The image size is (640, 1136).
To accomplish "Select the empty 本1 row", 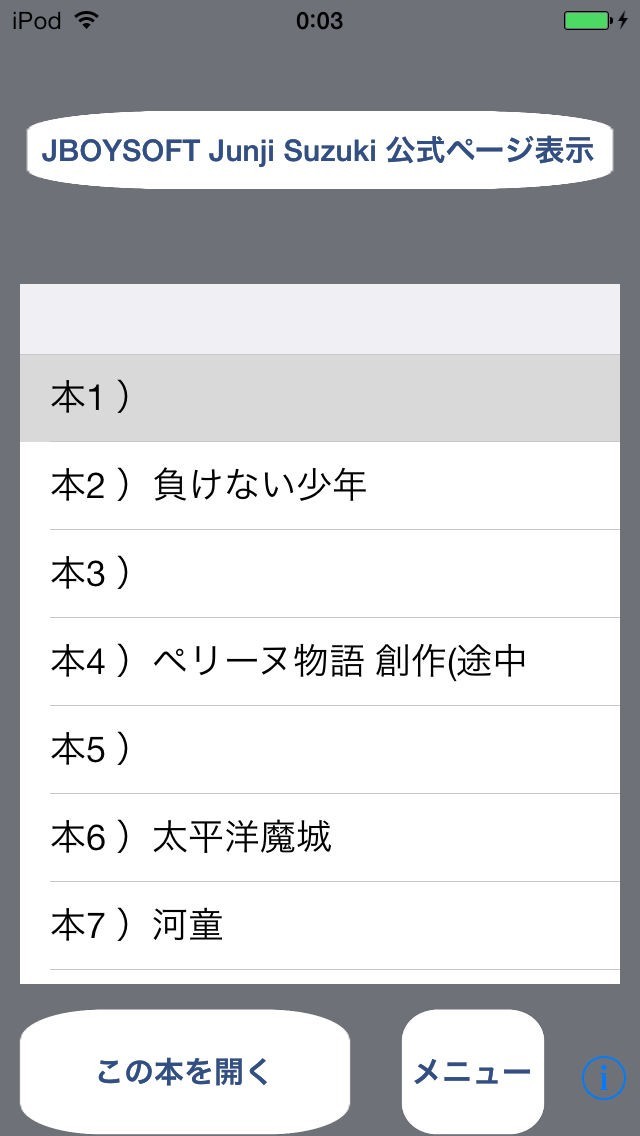I will click(x=320, y=398).
